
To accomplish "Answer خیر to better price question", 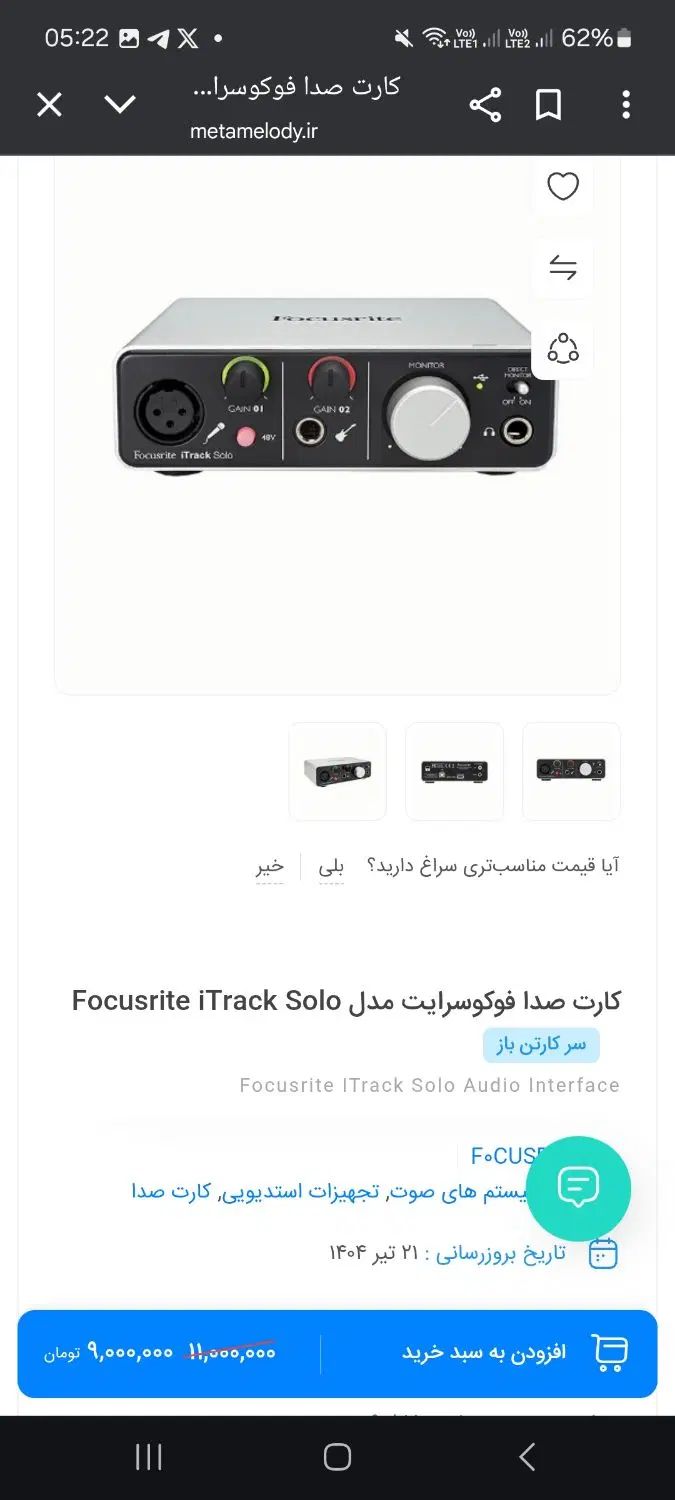I will click(x=270, y=866).
